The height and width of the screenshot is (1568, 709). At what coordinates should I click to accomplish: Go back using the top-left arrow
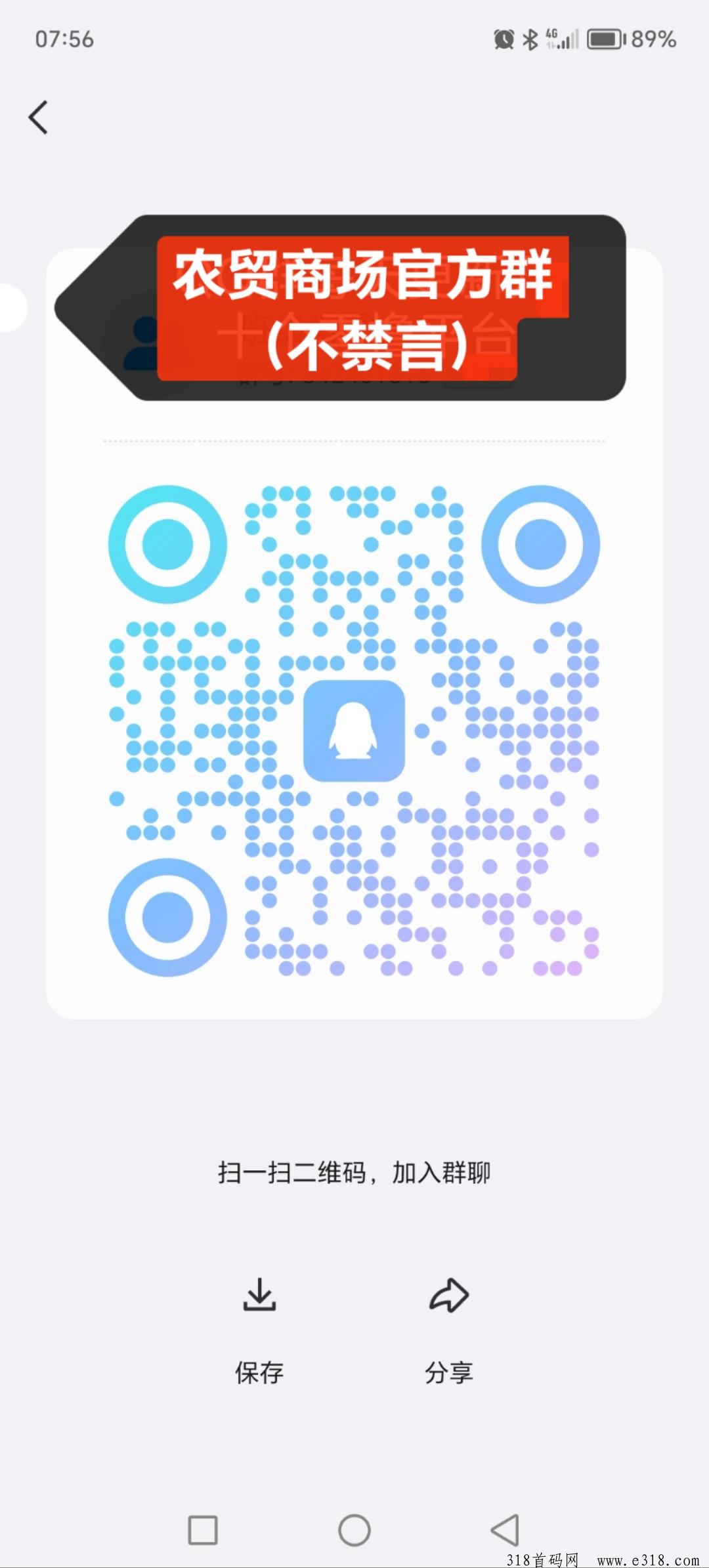pyautogui.click(x=38, y=117)
